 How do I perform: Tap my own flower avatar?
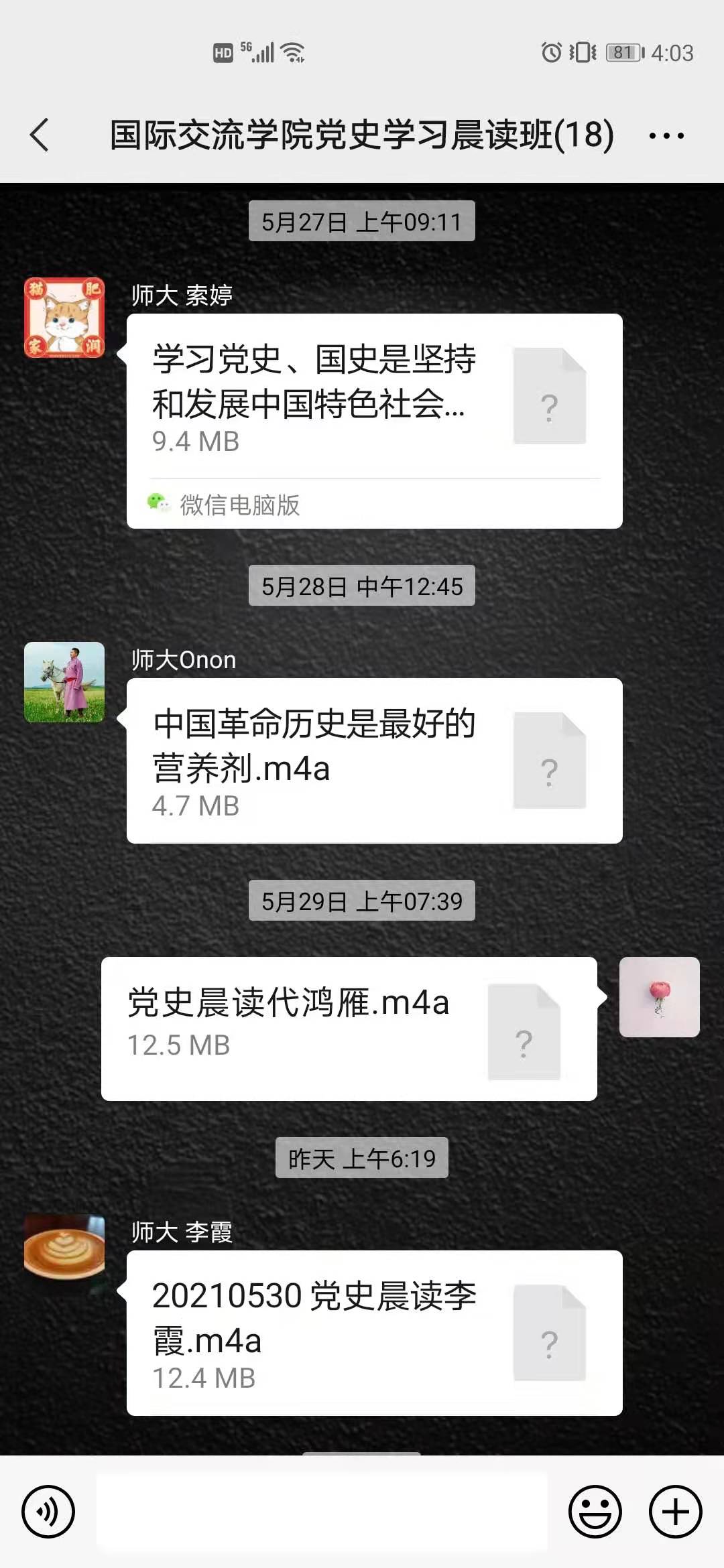click(659, 997)
